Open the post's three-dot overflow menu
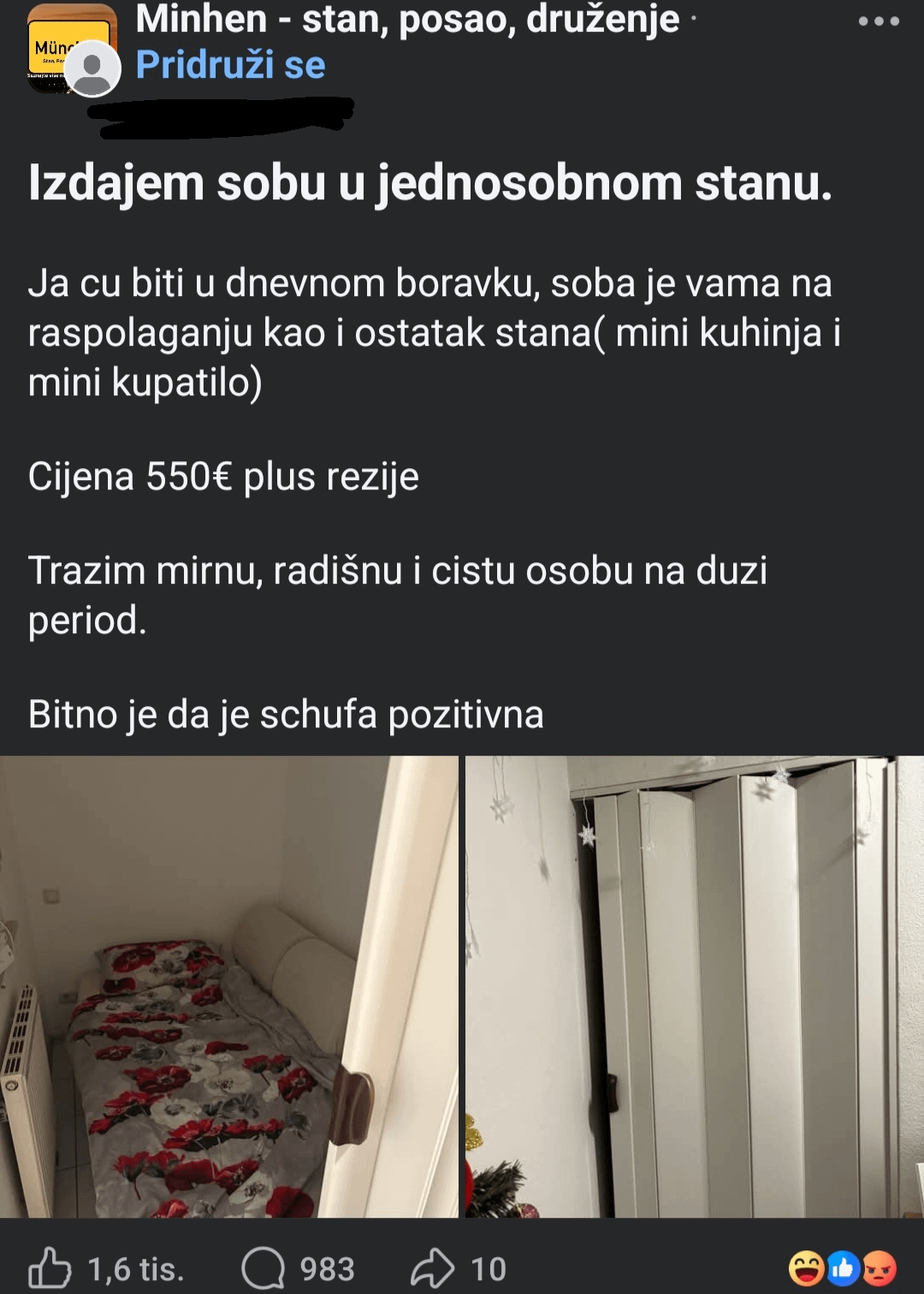Screen dimensions: 924x1294 click(879, 21)
